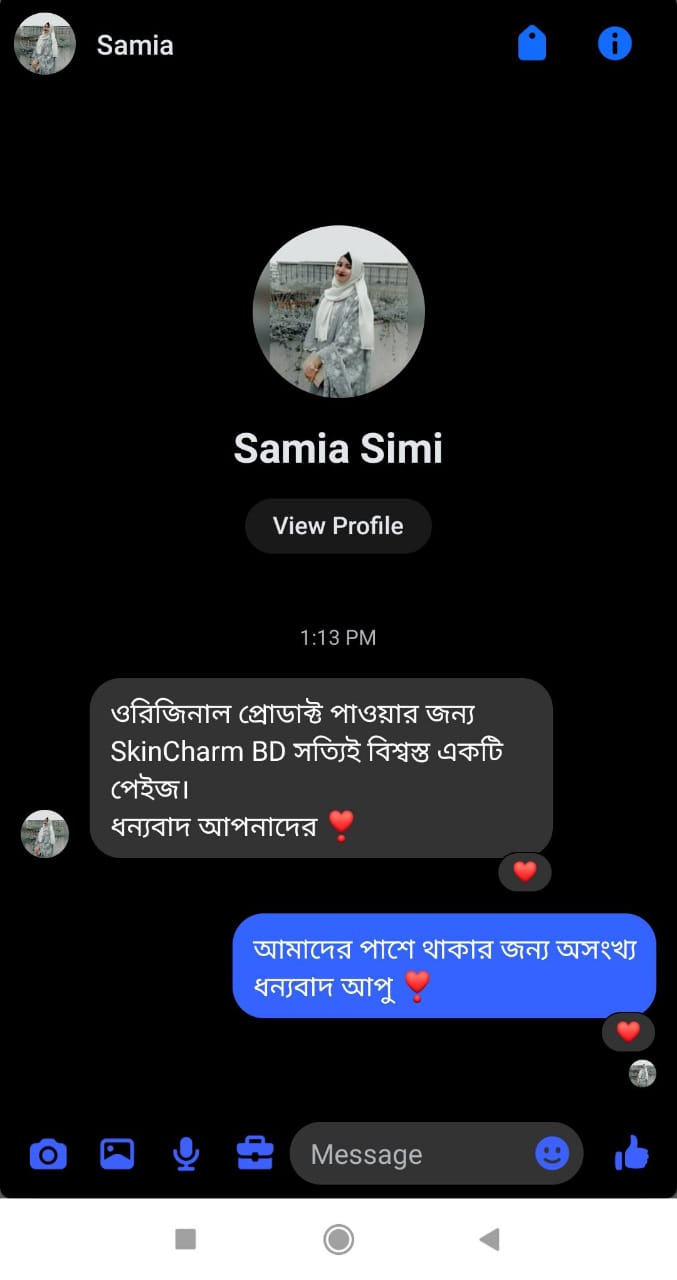Open Samia Simi's large profile picture
677x1280 pixels.
pyautogui.click(x=339, y=312)
